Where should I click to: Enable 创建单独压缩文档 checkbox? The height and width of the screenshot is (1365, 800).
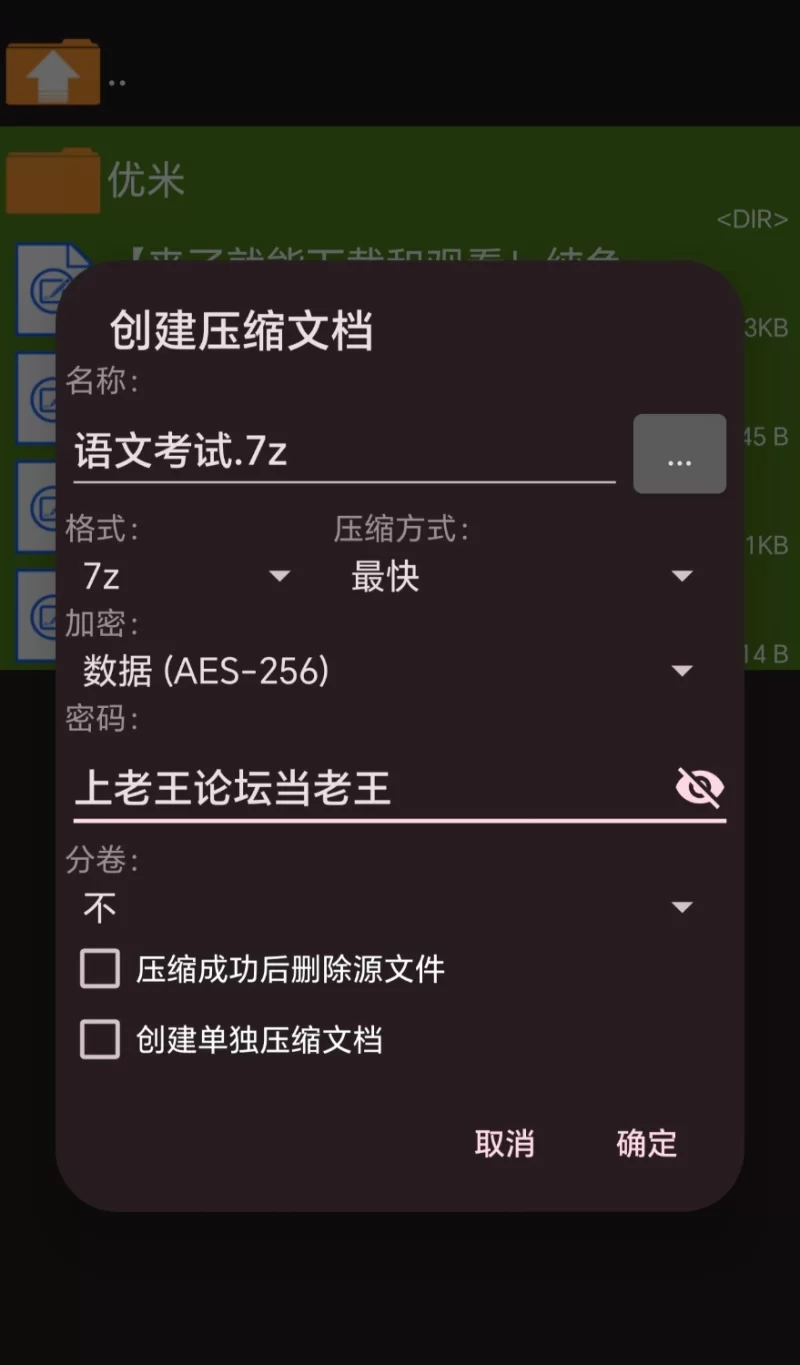(x=100, y=1040)
